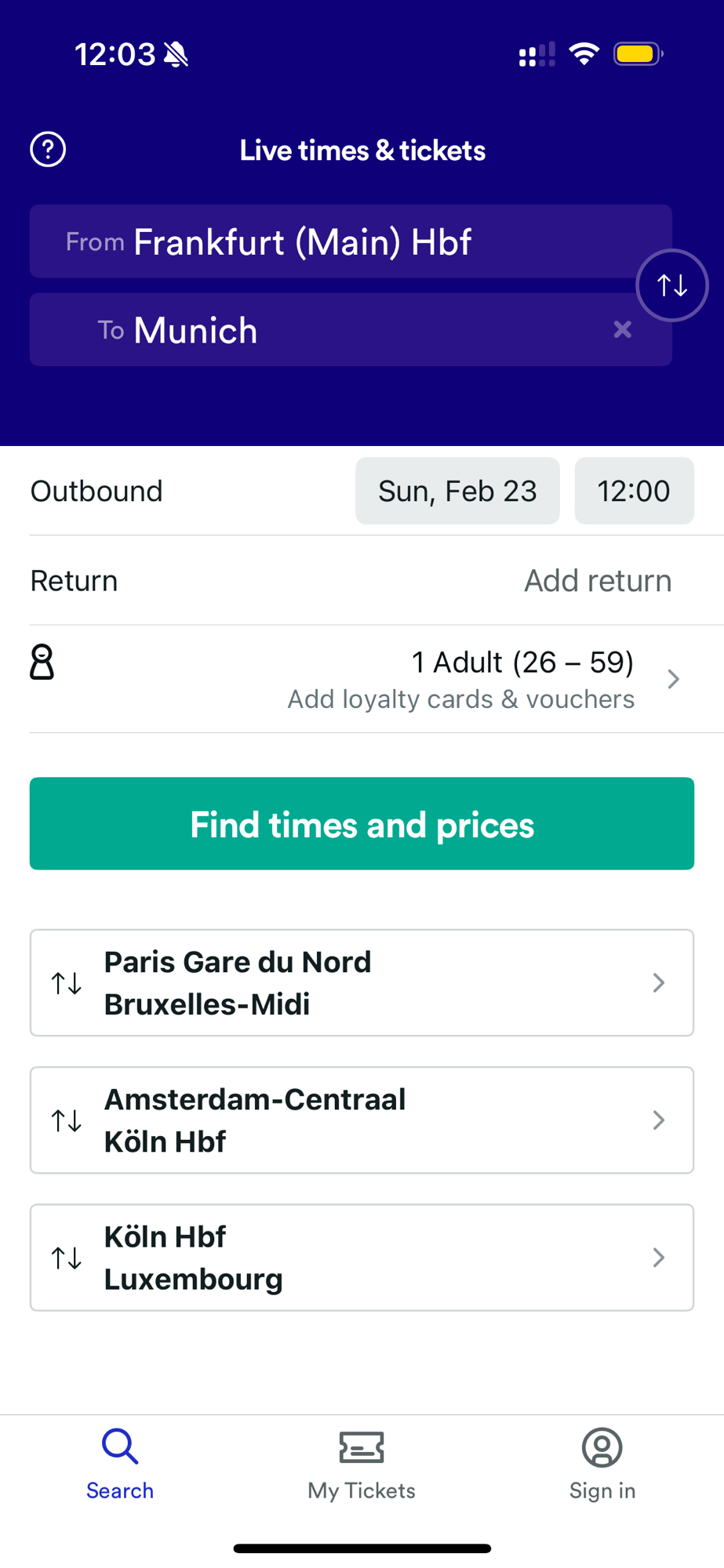Change the outbound date Sun, Feb 23
The width and height of the screenshot is (724, 1568).
click(x=457, y=490)
